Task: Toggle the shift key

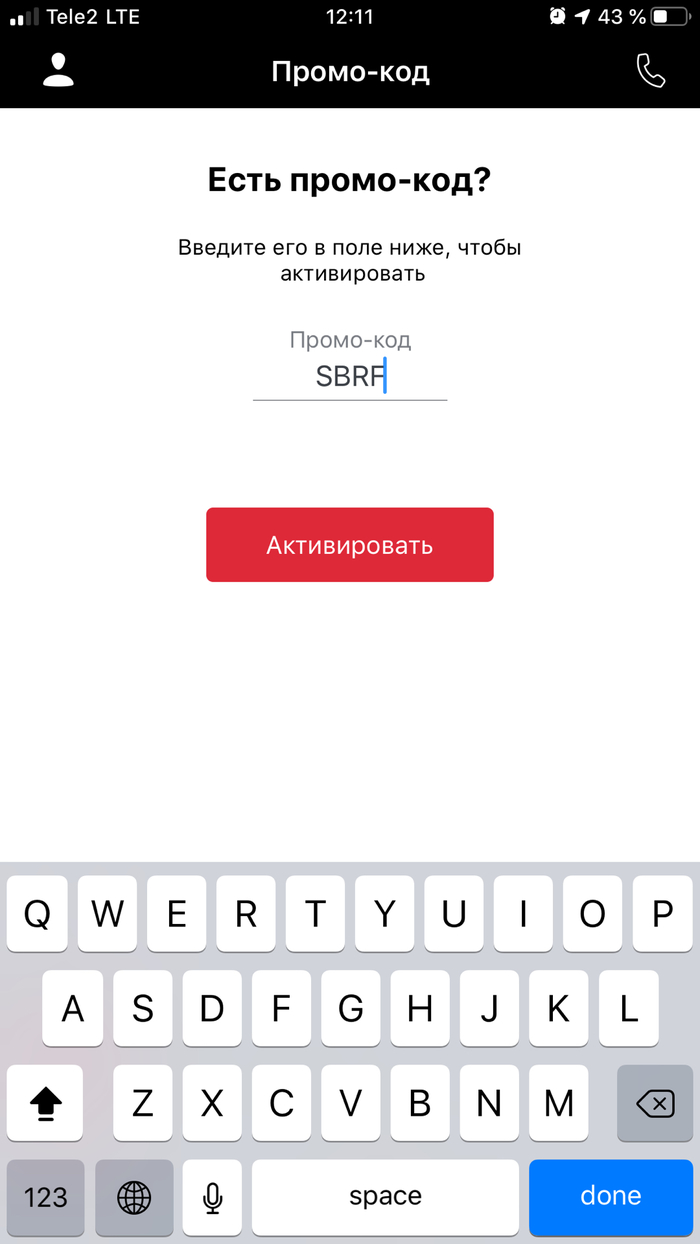Action: [x=45, y=1103]
